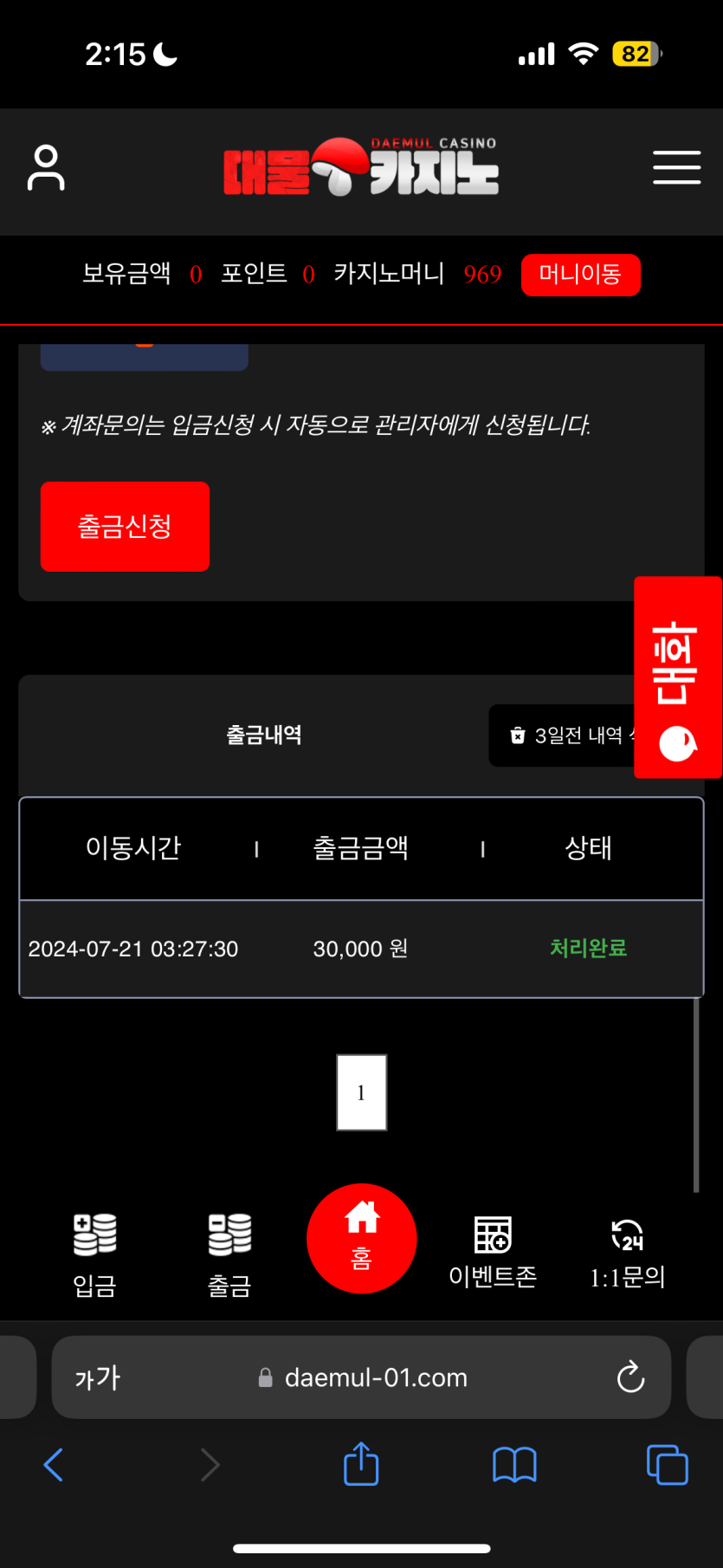
Task: Submit withdrawal with 출금신청 button
Action: (x=125, y=526)
